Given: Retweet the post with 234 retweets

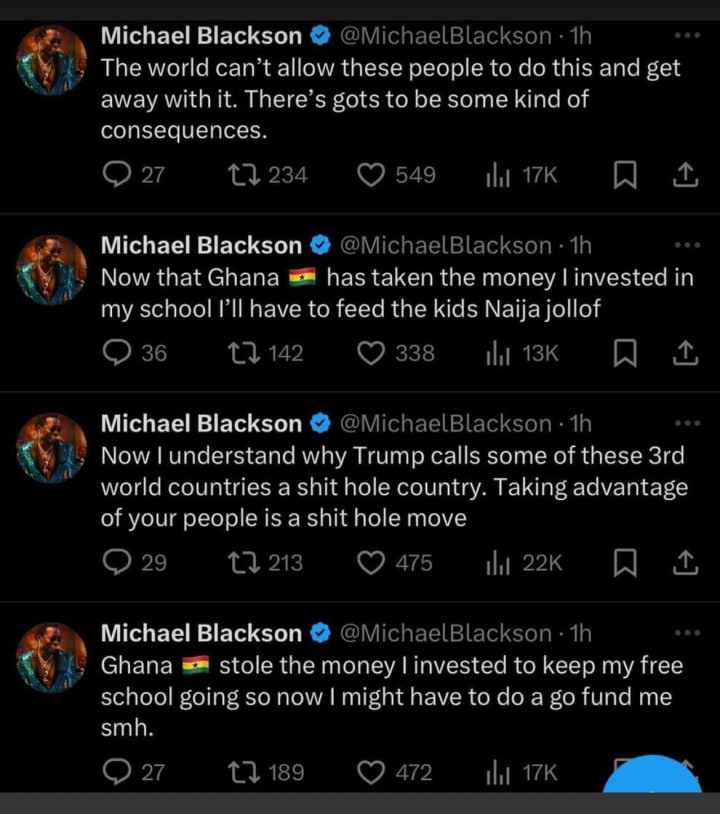Looking at the screenshot, I should pyautogui.click(x=242, y=175).
